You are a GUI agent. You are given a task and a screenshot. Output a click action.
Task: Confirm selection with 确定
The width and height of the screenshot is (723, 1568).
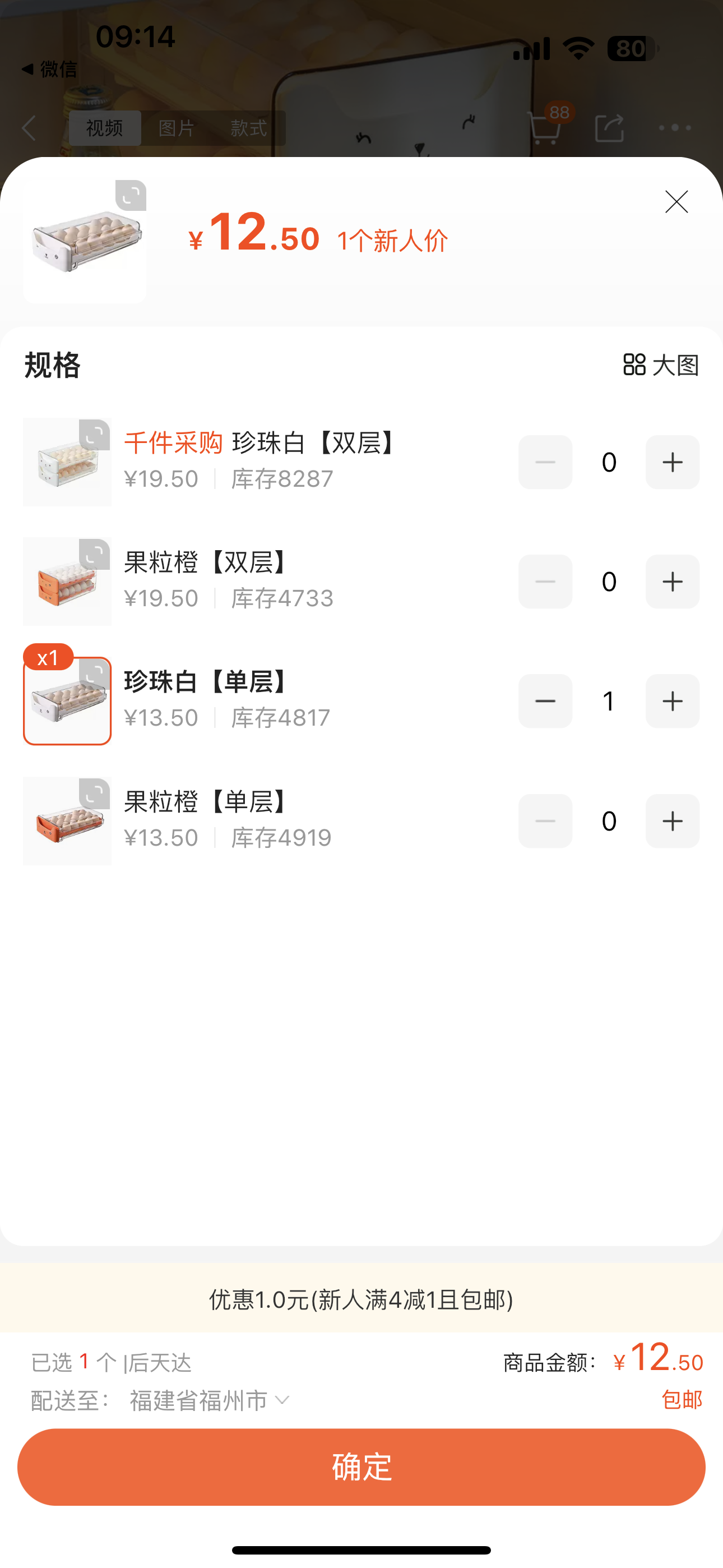(x=361, y=1467)
